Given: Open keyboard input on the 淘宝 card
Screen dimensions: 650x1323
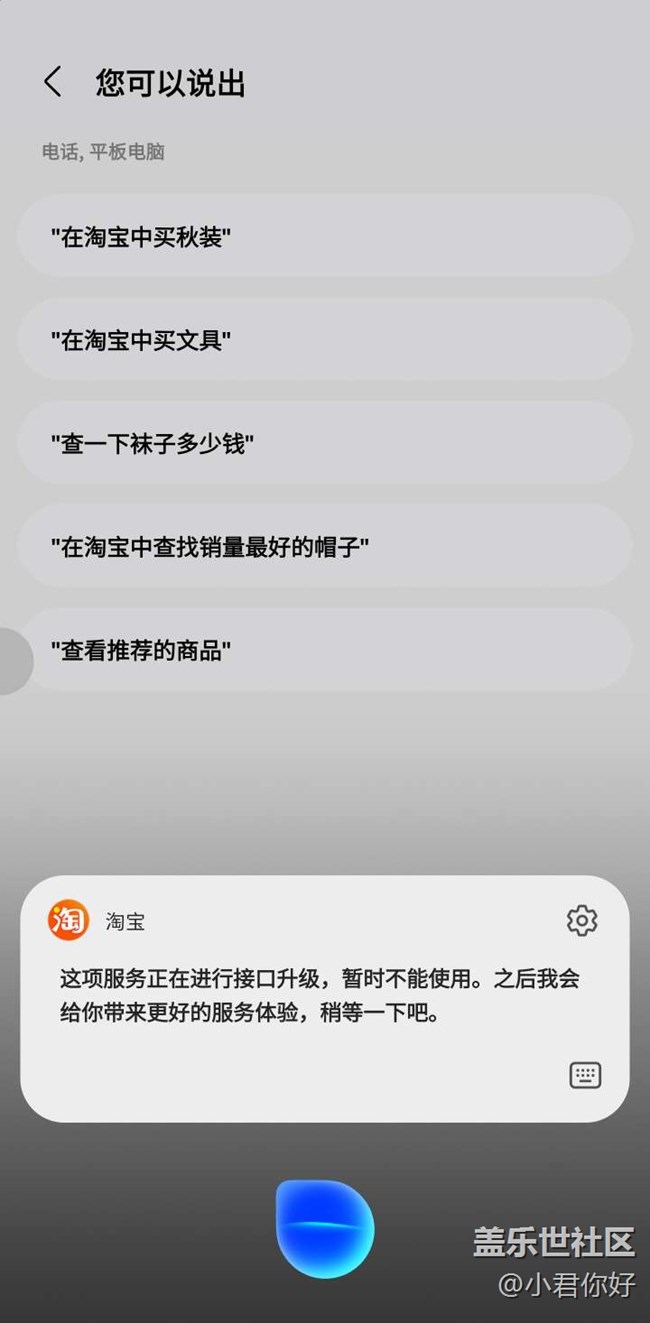Looking at the screenshot, I should tap(584, 1075).
